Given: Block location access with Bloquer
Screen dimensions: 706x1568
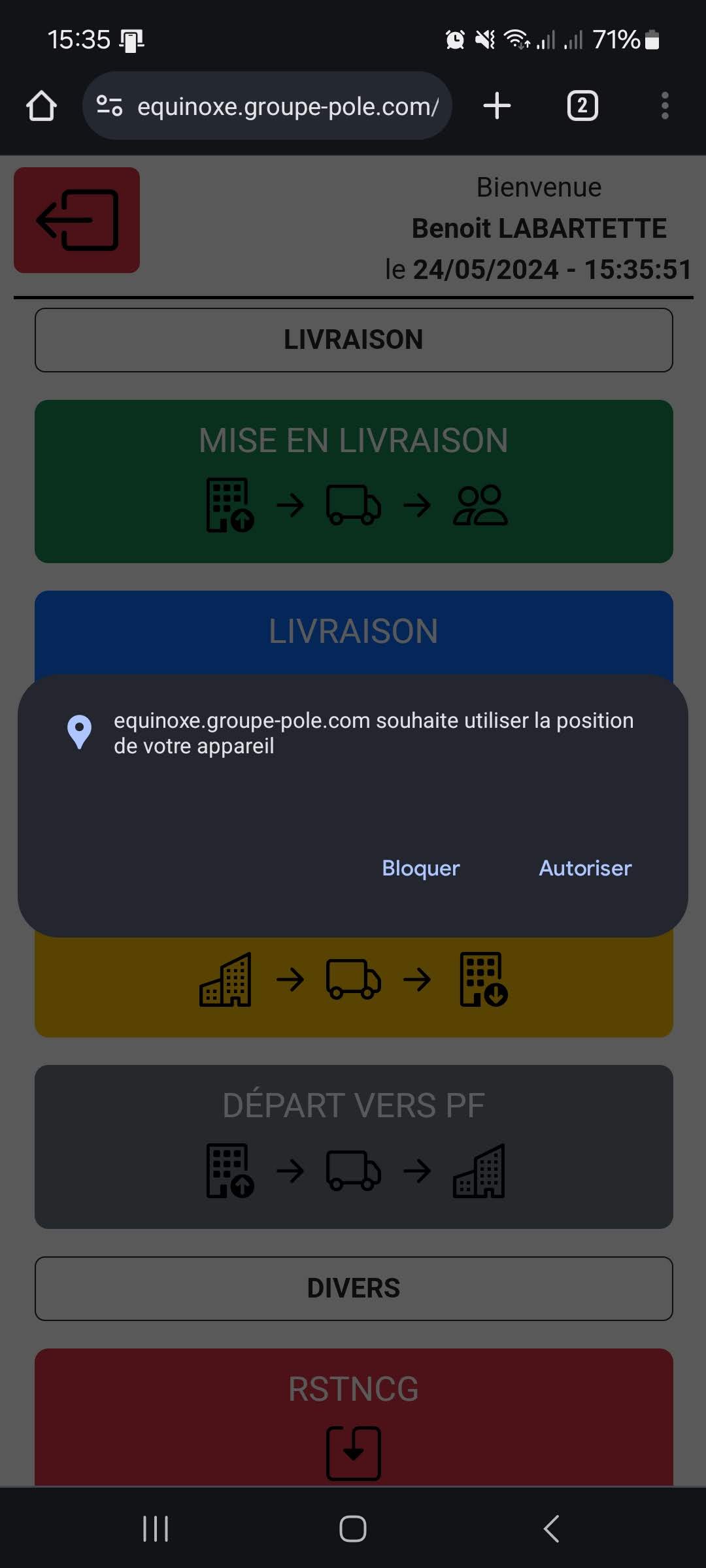Looking at the screenshot, I should coord(421,868).
